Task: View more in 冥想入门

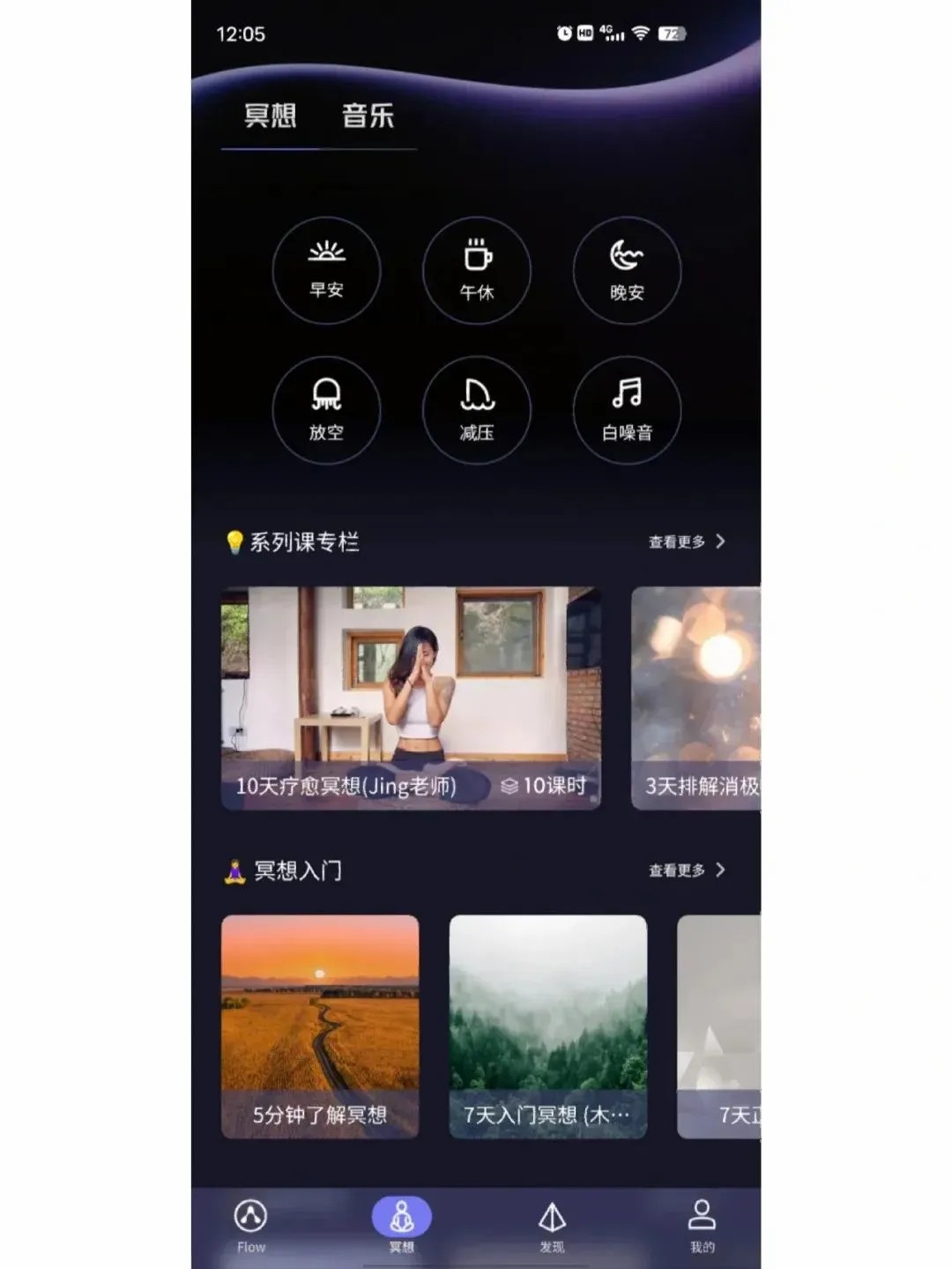Action: pos(686,870)
